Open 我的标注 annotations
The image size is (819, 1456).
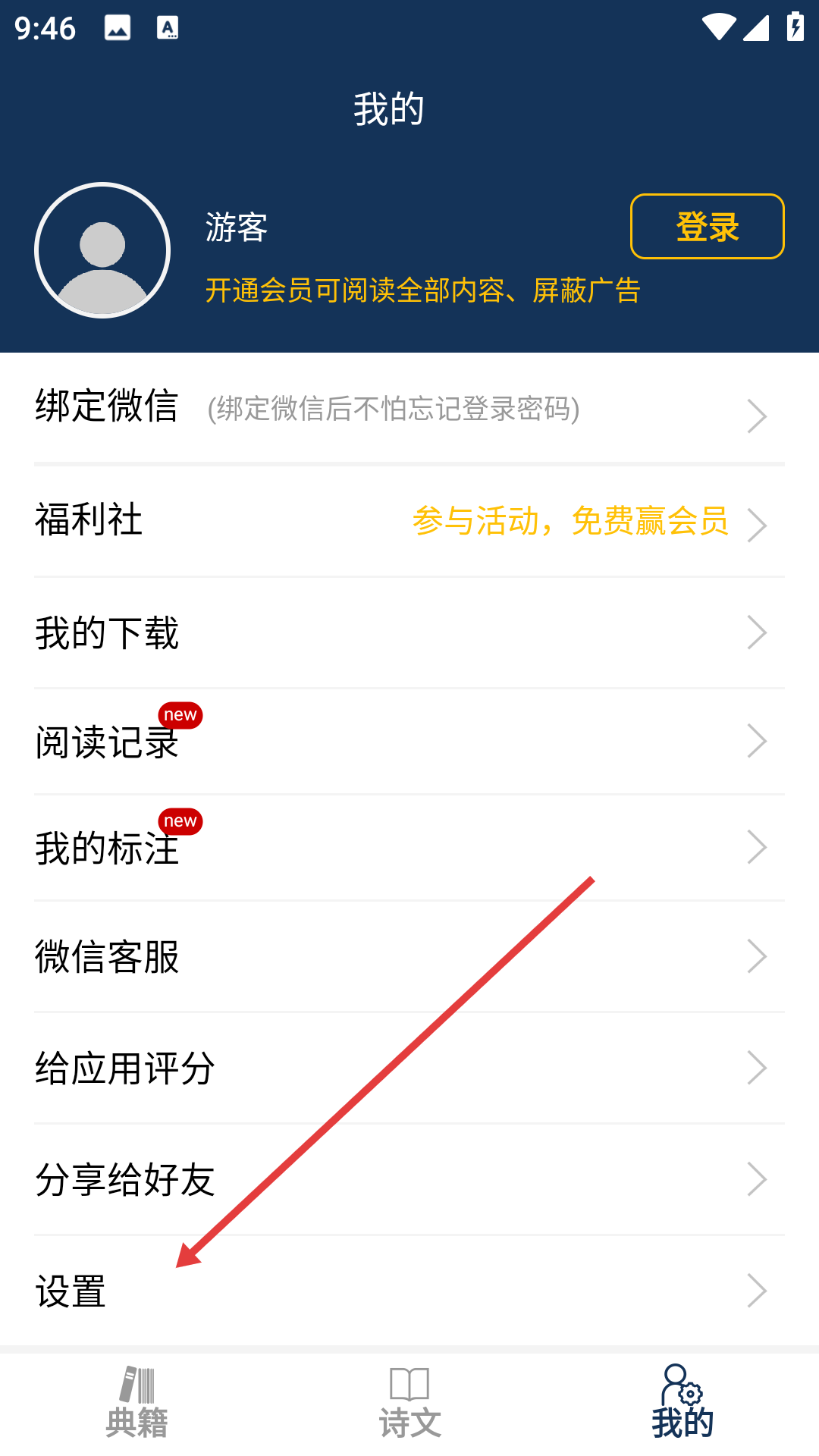tap(409, 847)
